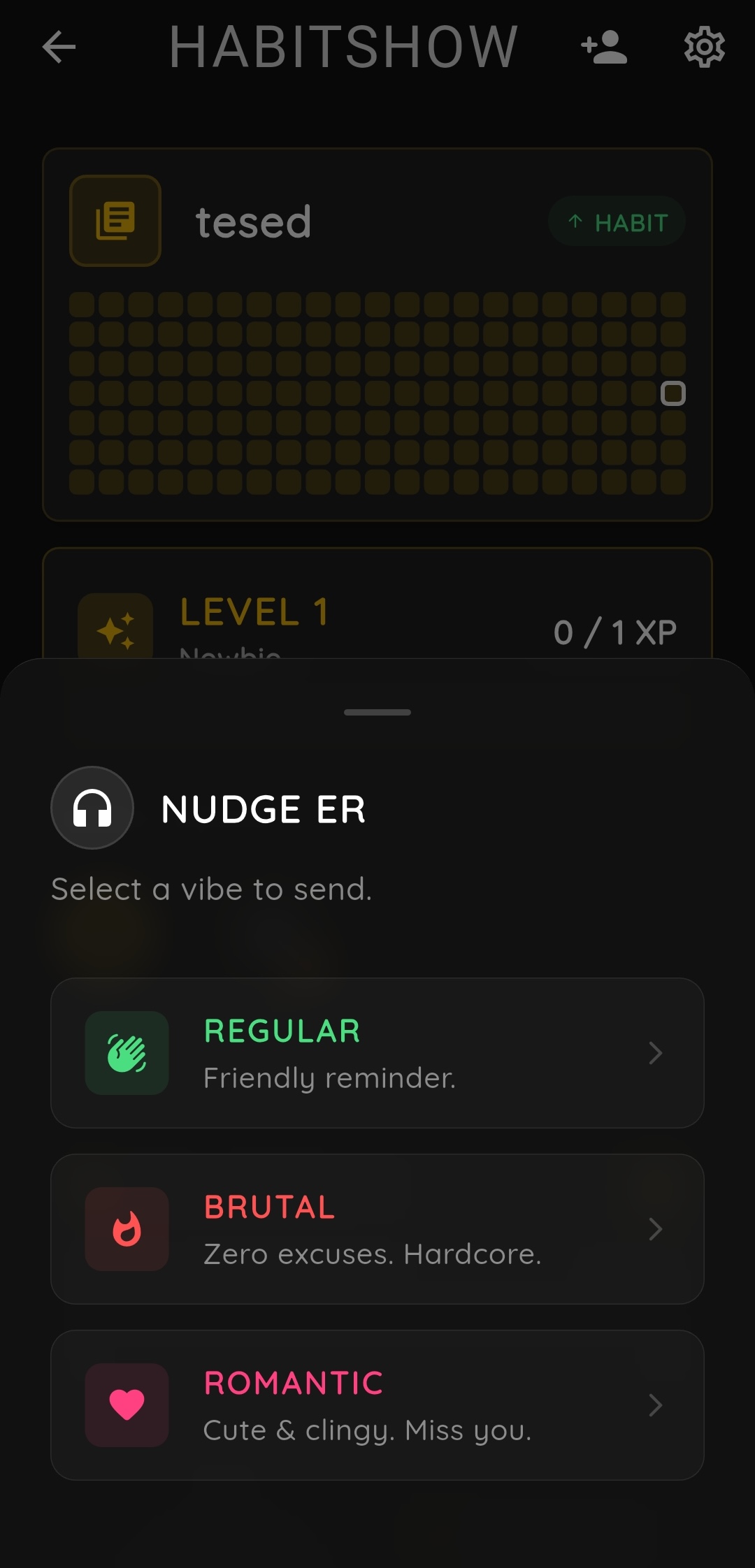Screen dimensions: 755x1568
Task: Choose the Regular friendly reminder option
Action: [x=377, y=1054]
